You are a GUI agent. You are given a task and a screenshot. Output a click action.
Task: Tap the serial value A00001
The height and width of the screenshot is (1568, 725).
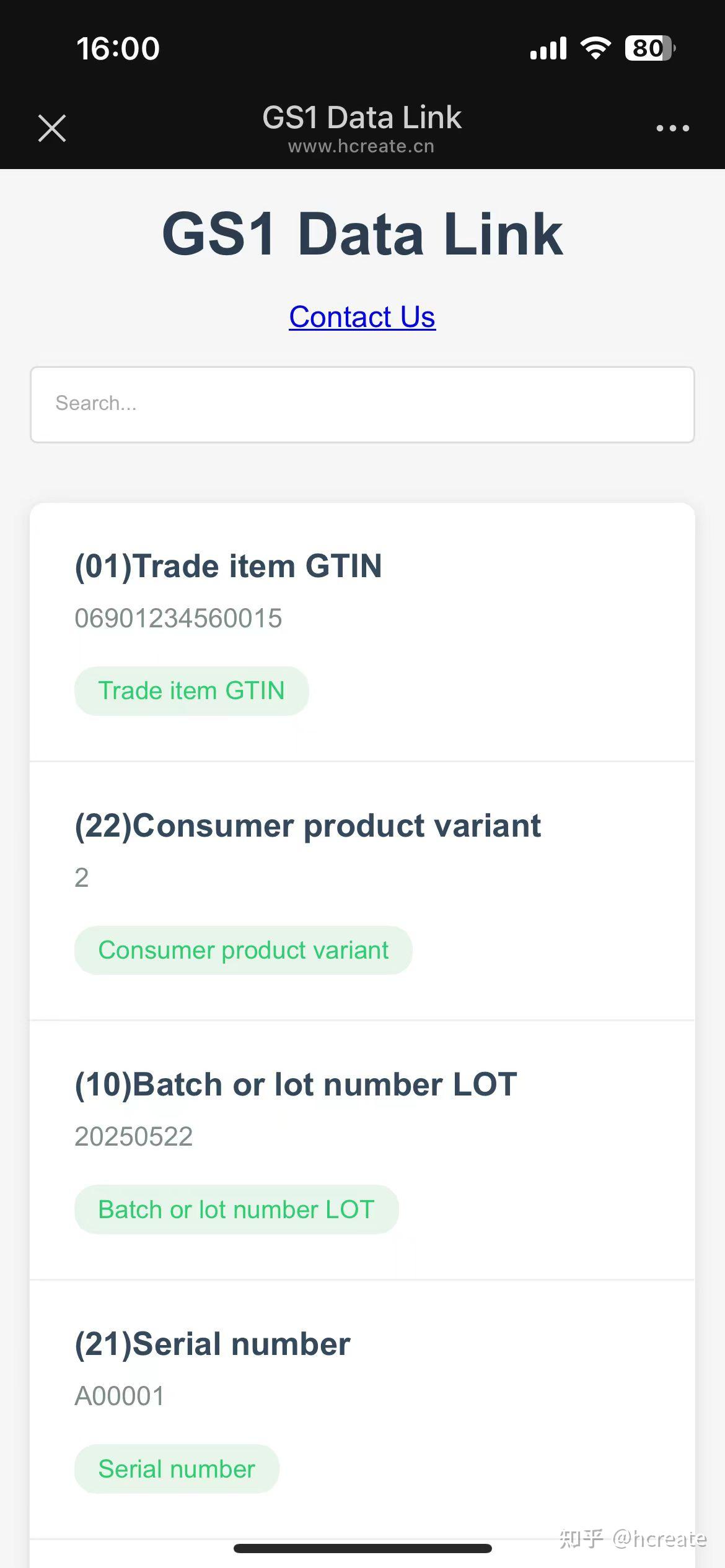click(119, 1395)
